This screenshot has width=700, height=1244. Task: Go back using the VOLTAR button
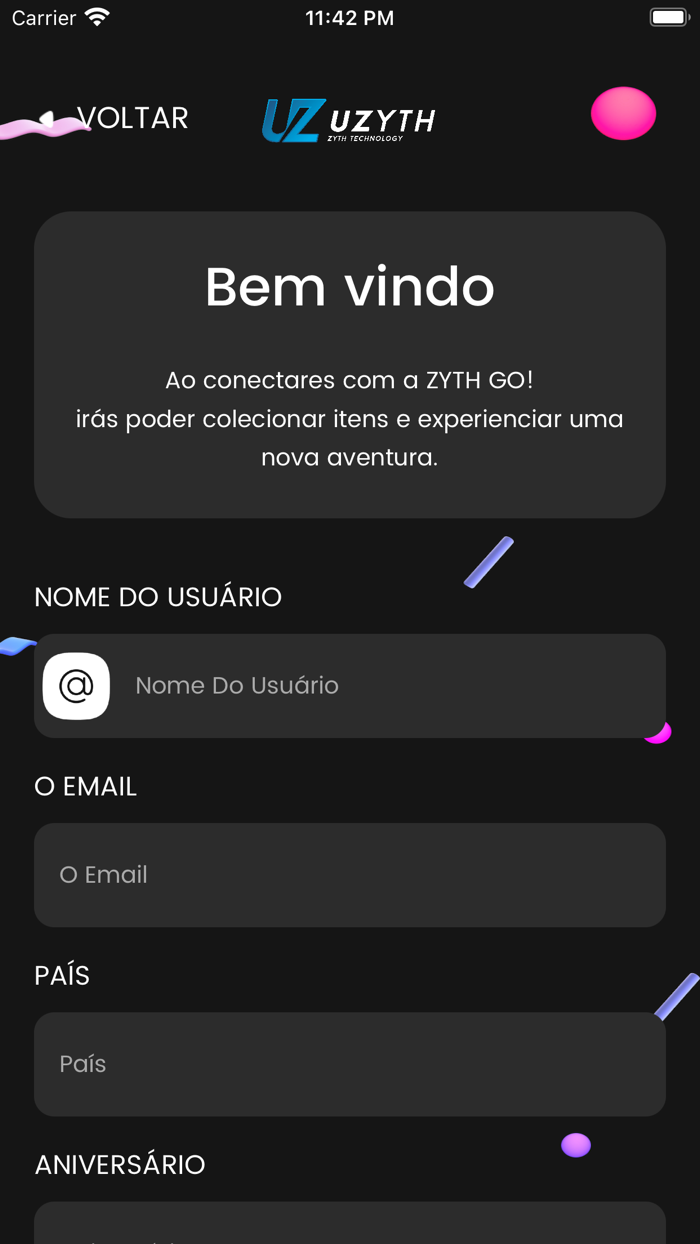tap(131, 118)
